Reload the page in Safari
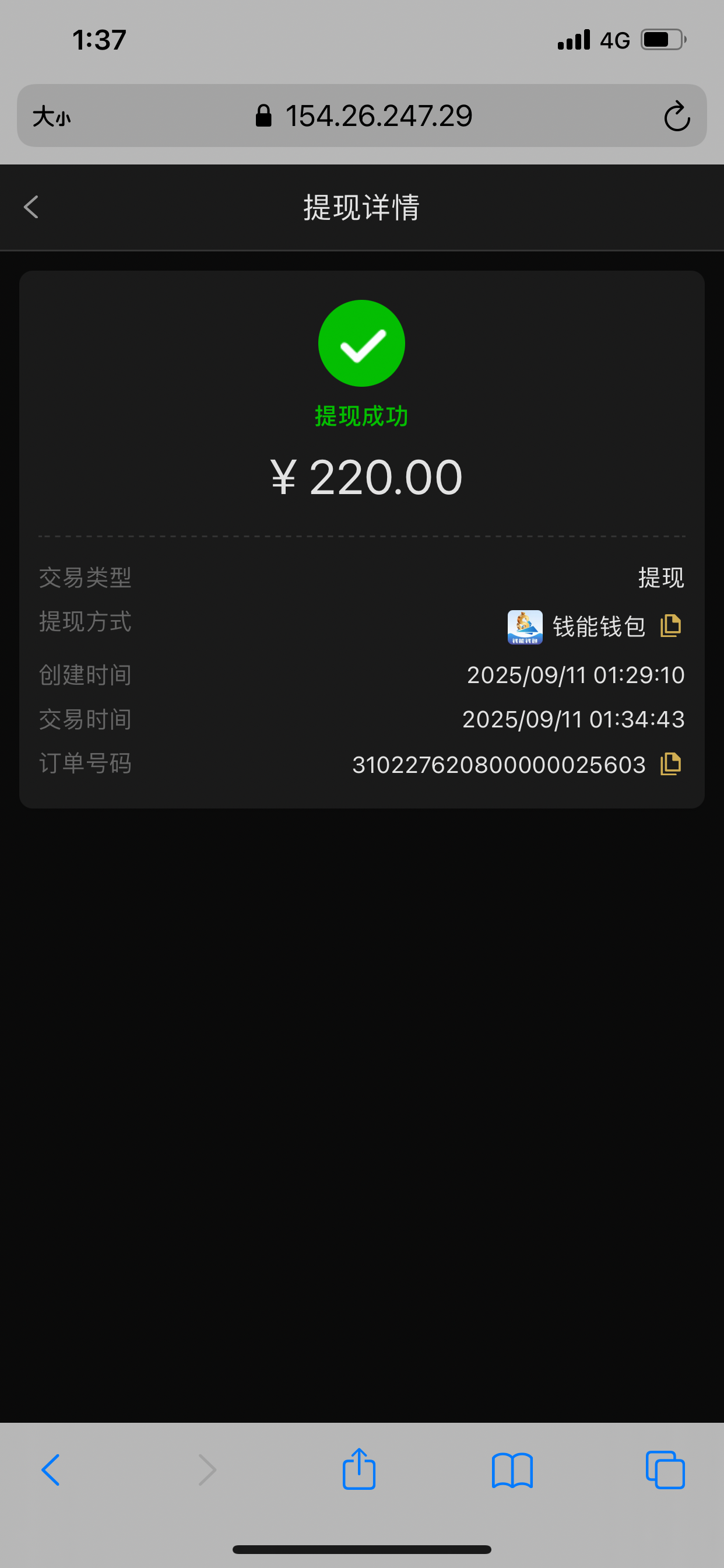The width and height of the screenshot is (724, 1568). (677, 116)
